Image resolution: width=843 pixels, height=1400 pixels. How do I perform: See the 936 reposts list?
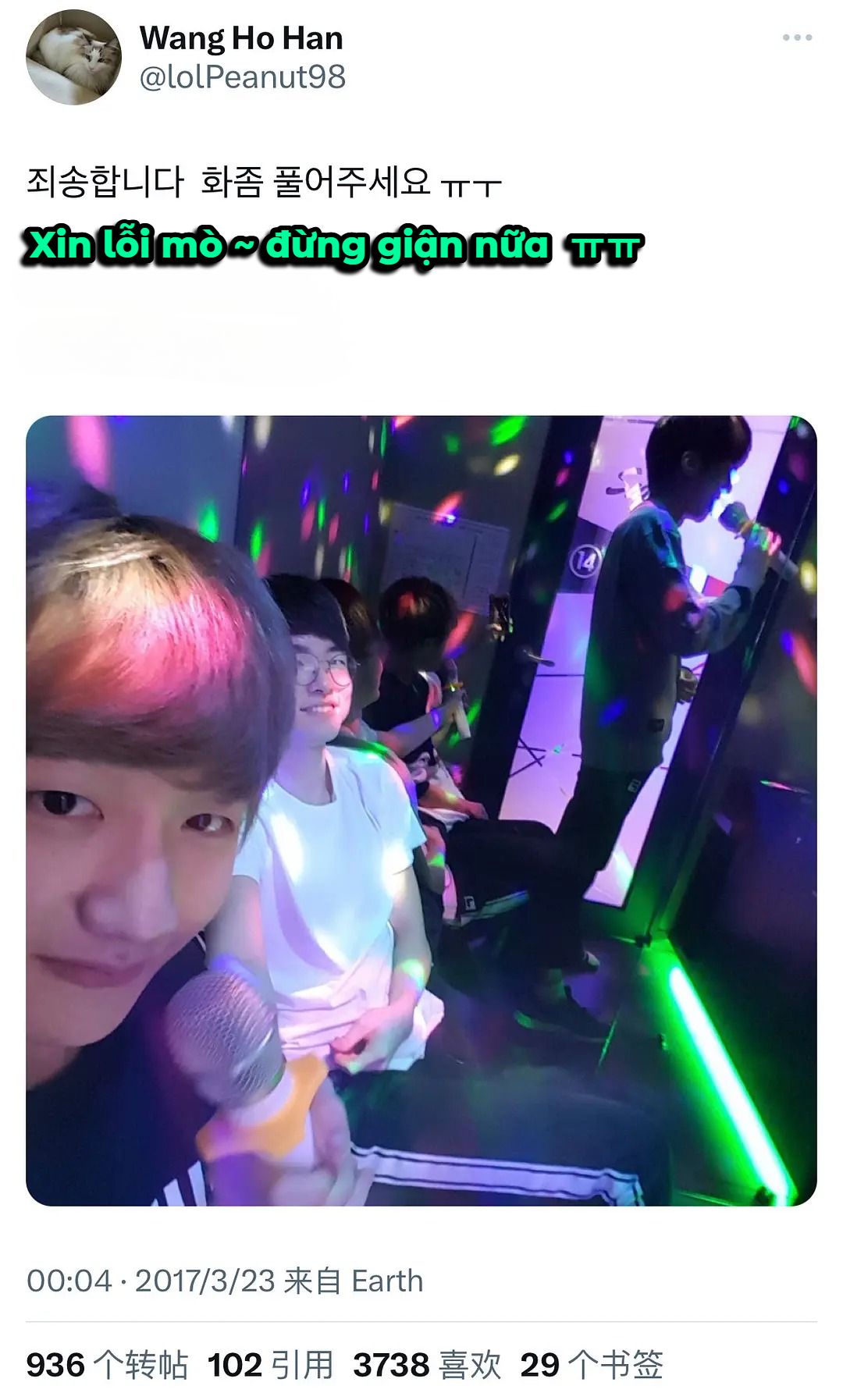click(107, 1365)
